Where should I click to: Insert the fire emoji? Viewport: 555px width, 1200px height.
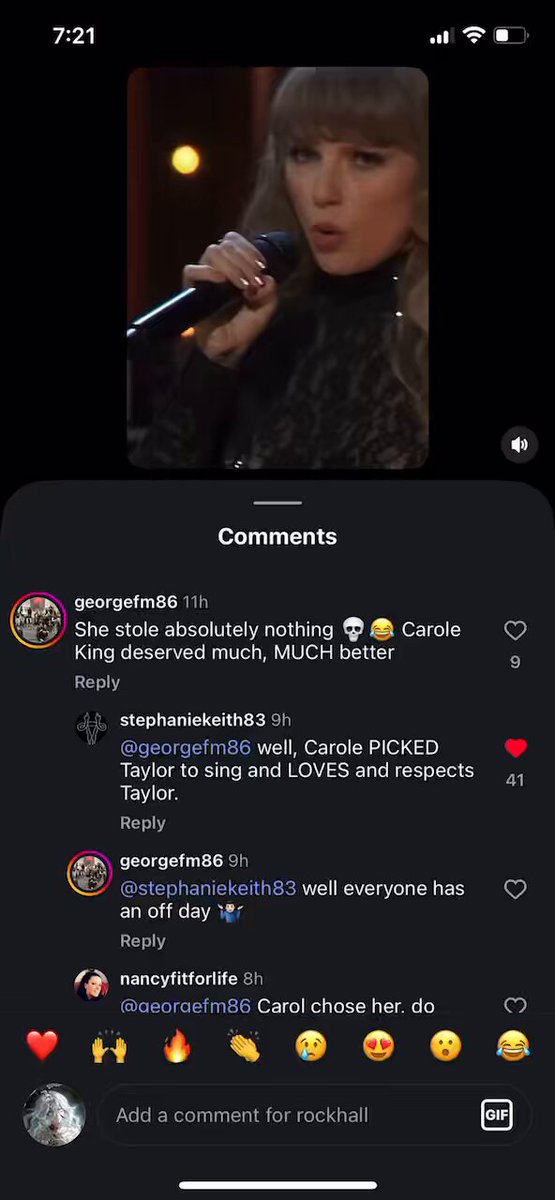177,1046
